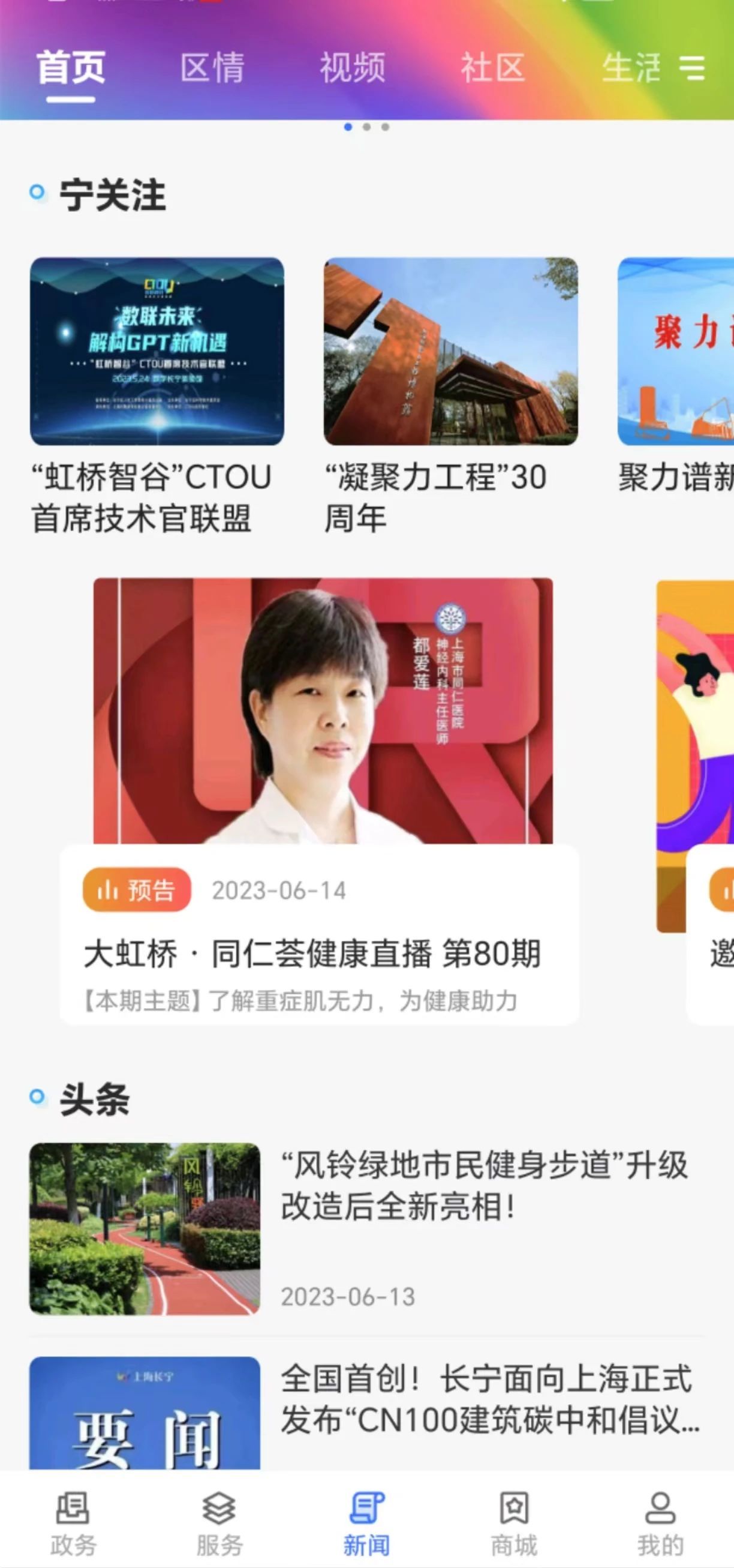Switch to the 区情 top tab

pyautogui.click(x=212, y=68)
